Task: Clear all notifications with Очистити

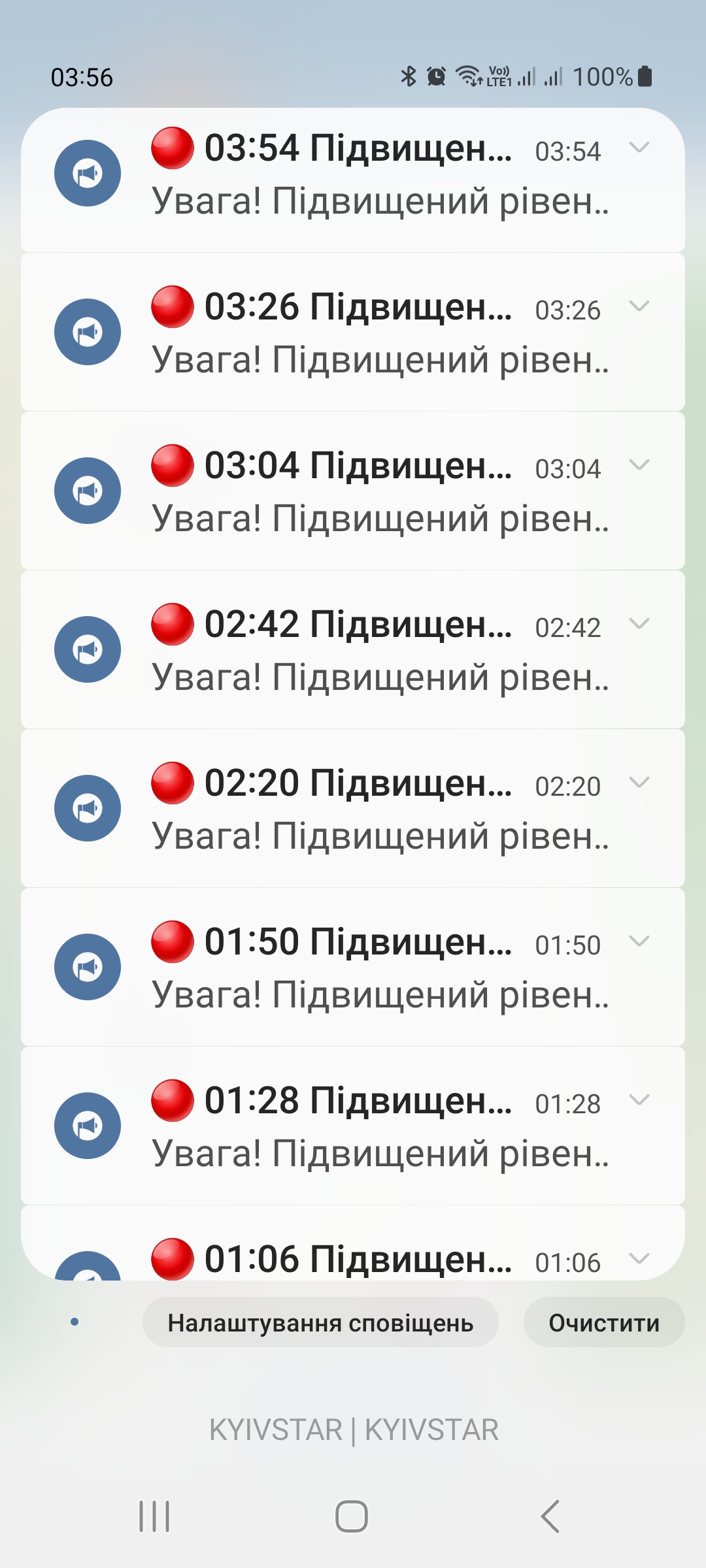Action: (604, 1322)
